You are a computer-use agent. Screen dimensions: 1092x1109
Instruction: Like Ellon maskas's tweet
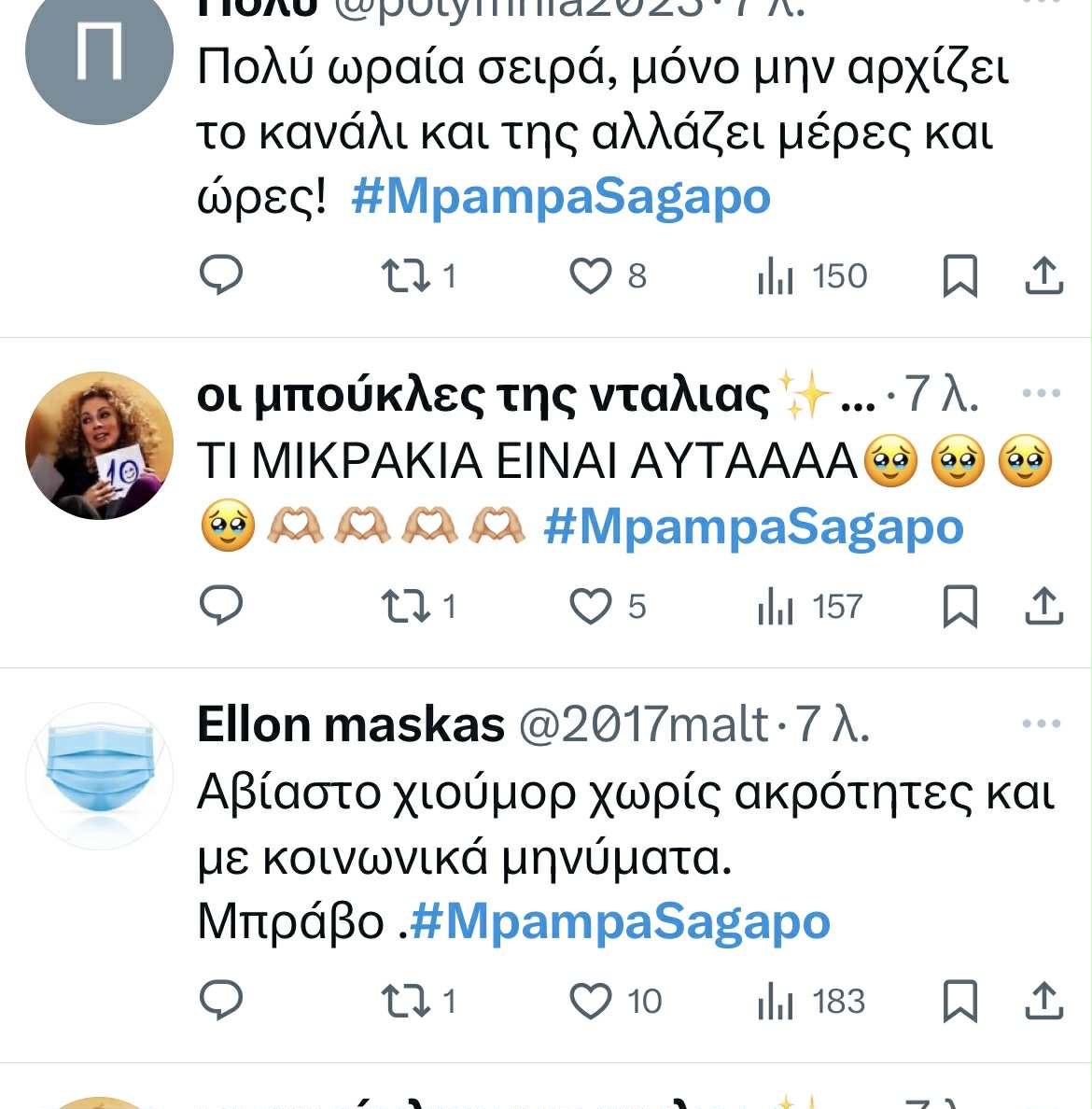(590, 1002)
